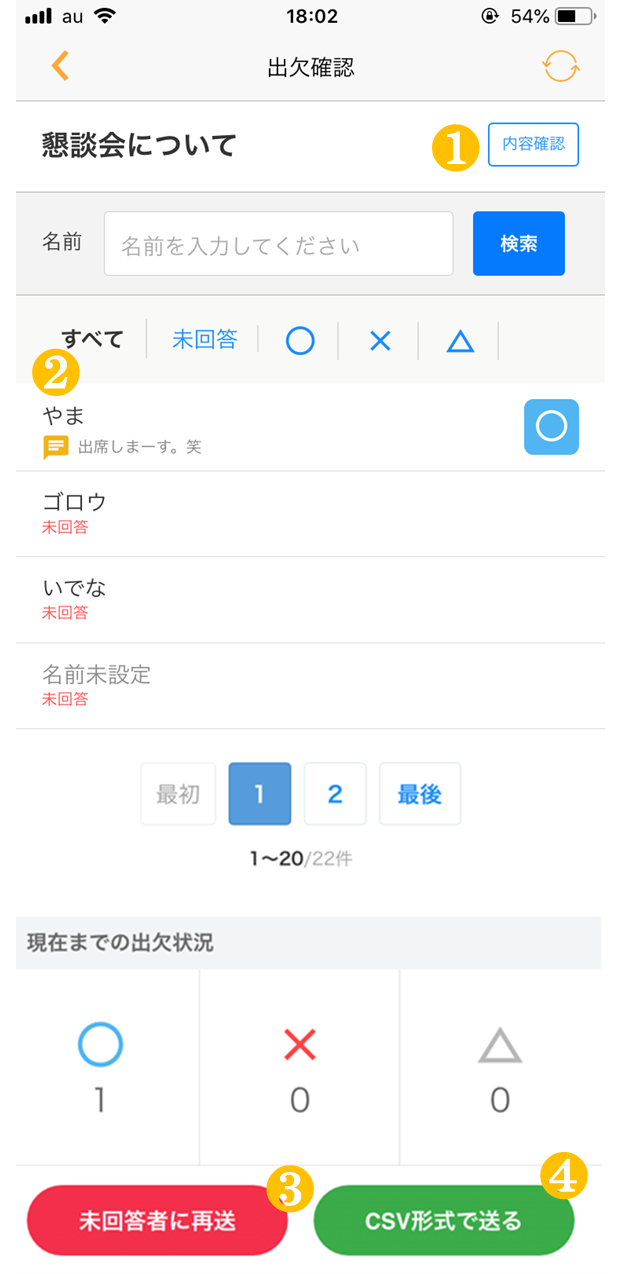Switch to the 未回答 filter
This screenshot has height=1274, width=619.
[204, 339]
